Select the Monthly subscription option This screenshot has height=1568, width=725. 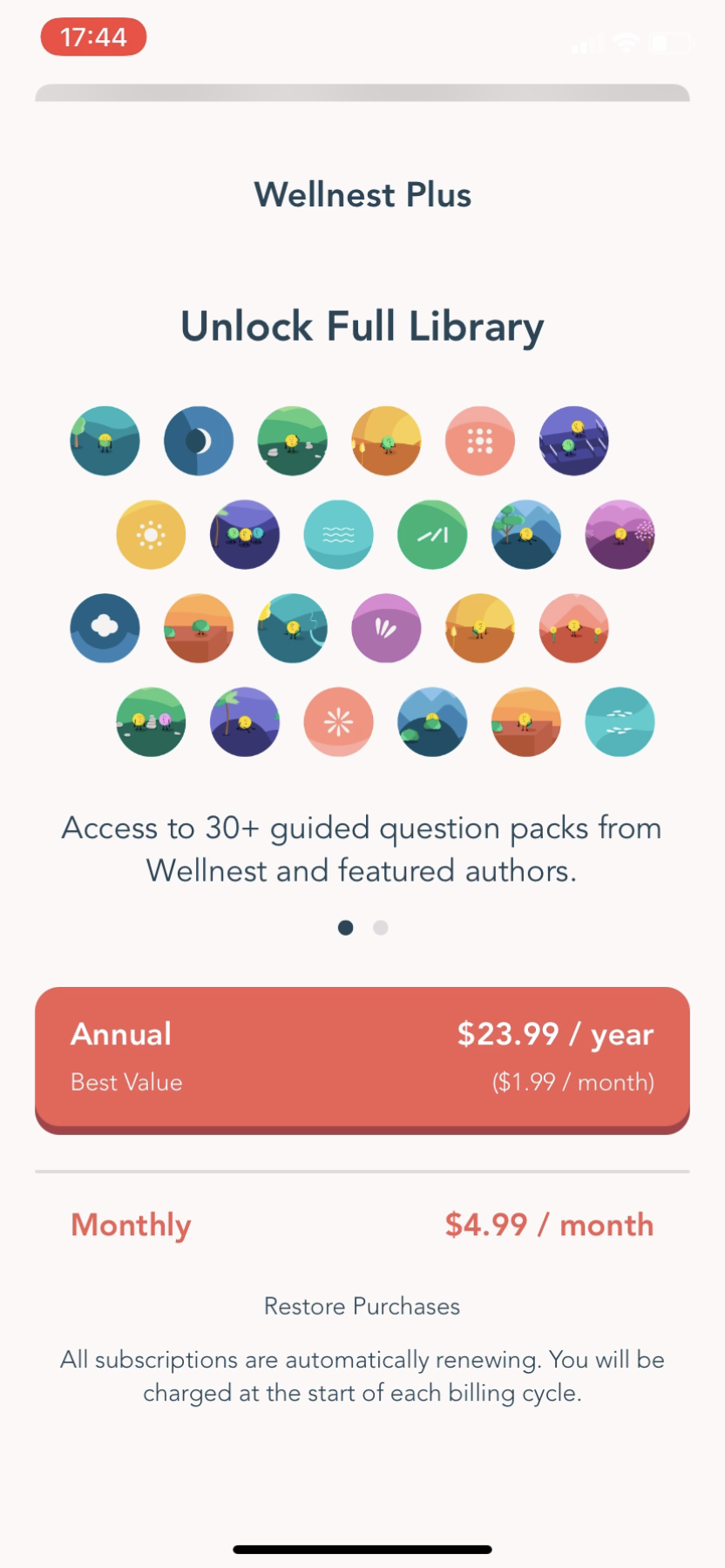pos(362,1224)
